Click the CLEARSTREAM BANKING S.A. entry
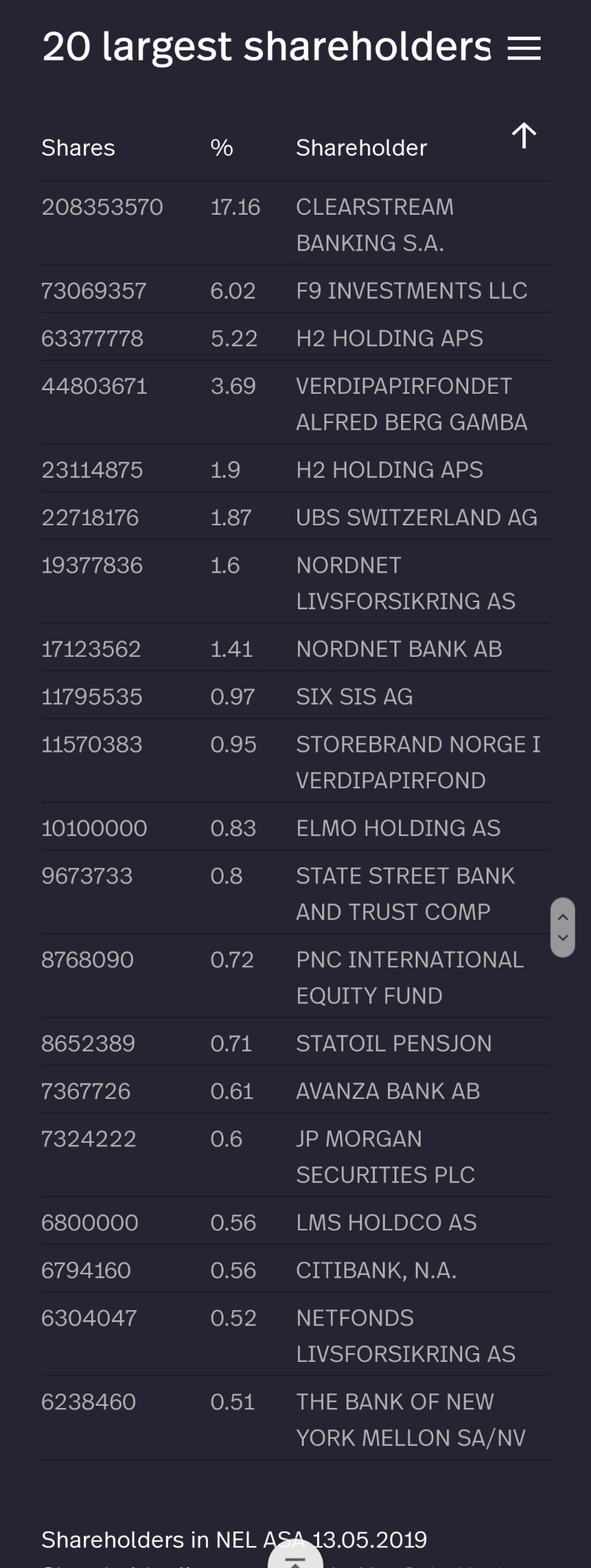591x1568 pixels. [x=375, y=224]
